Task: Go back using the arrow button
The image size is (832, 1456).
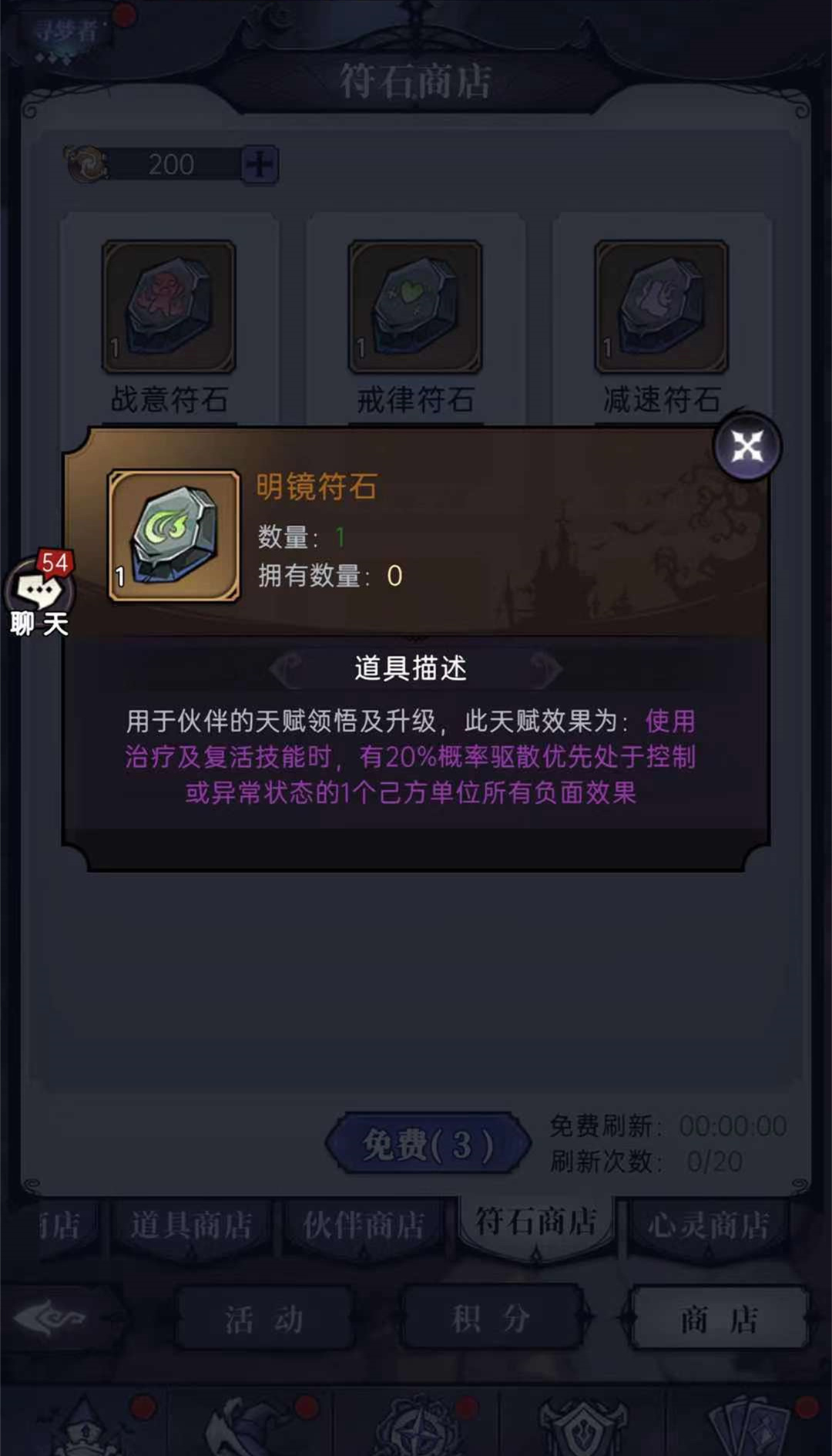Action: pos(50,1319)
